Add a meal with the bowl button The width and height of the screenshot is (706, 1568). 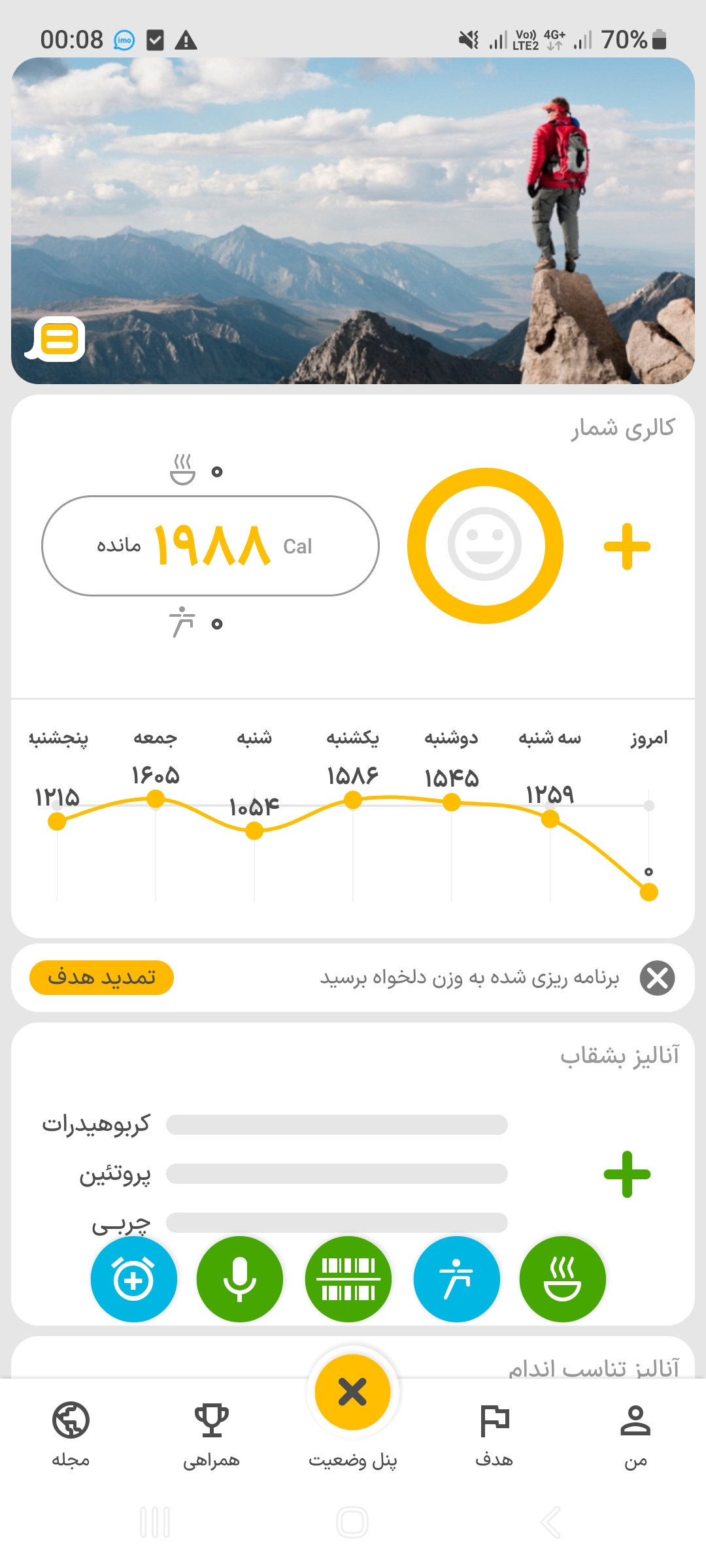click(563, 1279)
